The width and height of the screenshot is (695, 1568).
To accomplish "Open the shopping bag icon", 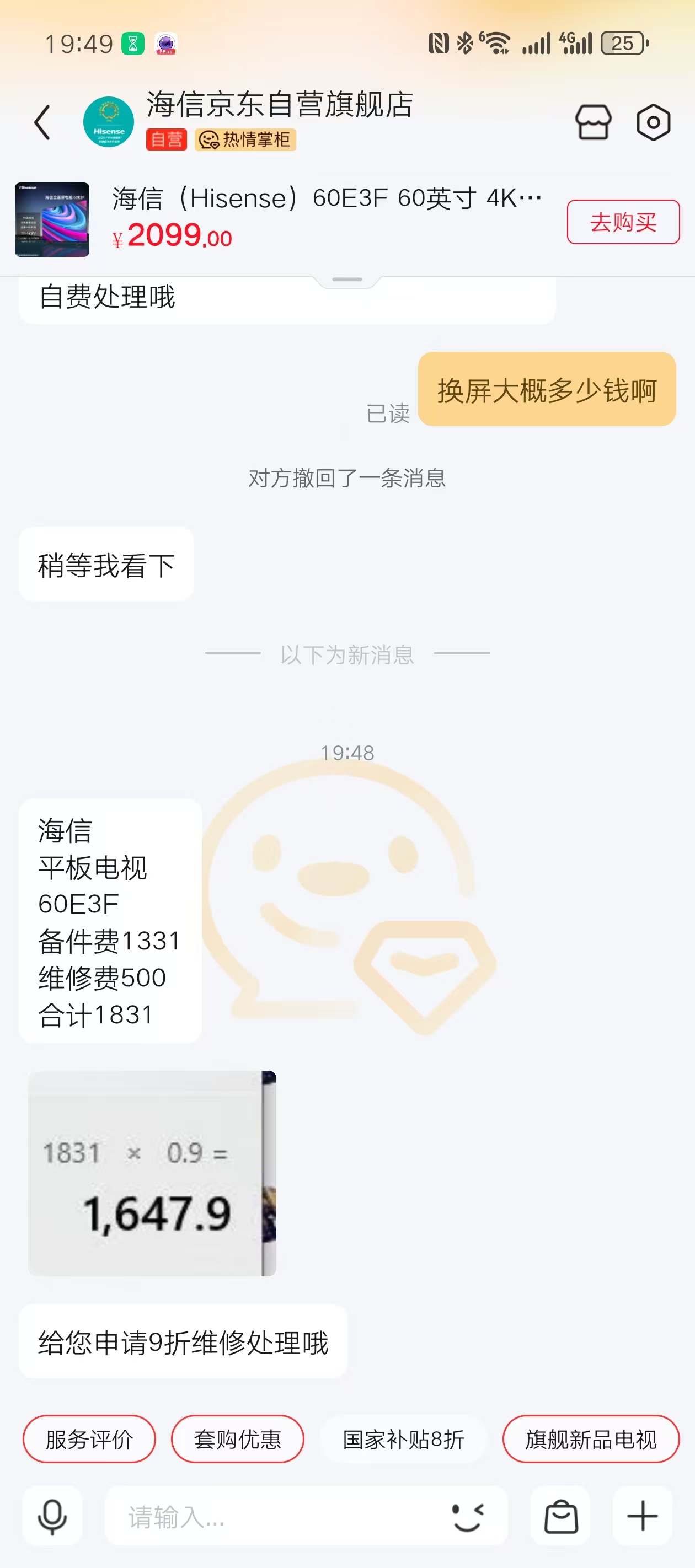I will click(560, 1516).
